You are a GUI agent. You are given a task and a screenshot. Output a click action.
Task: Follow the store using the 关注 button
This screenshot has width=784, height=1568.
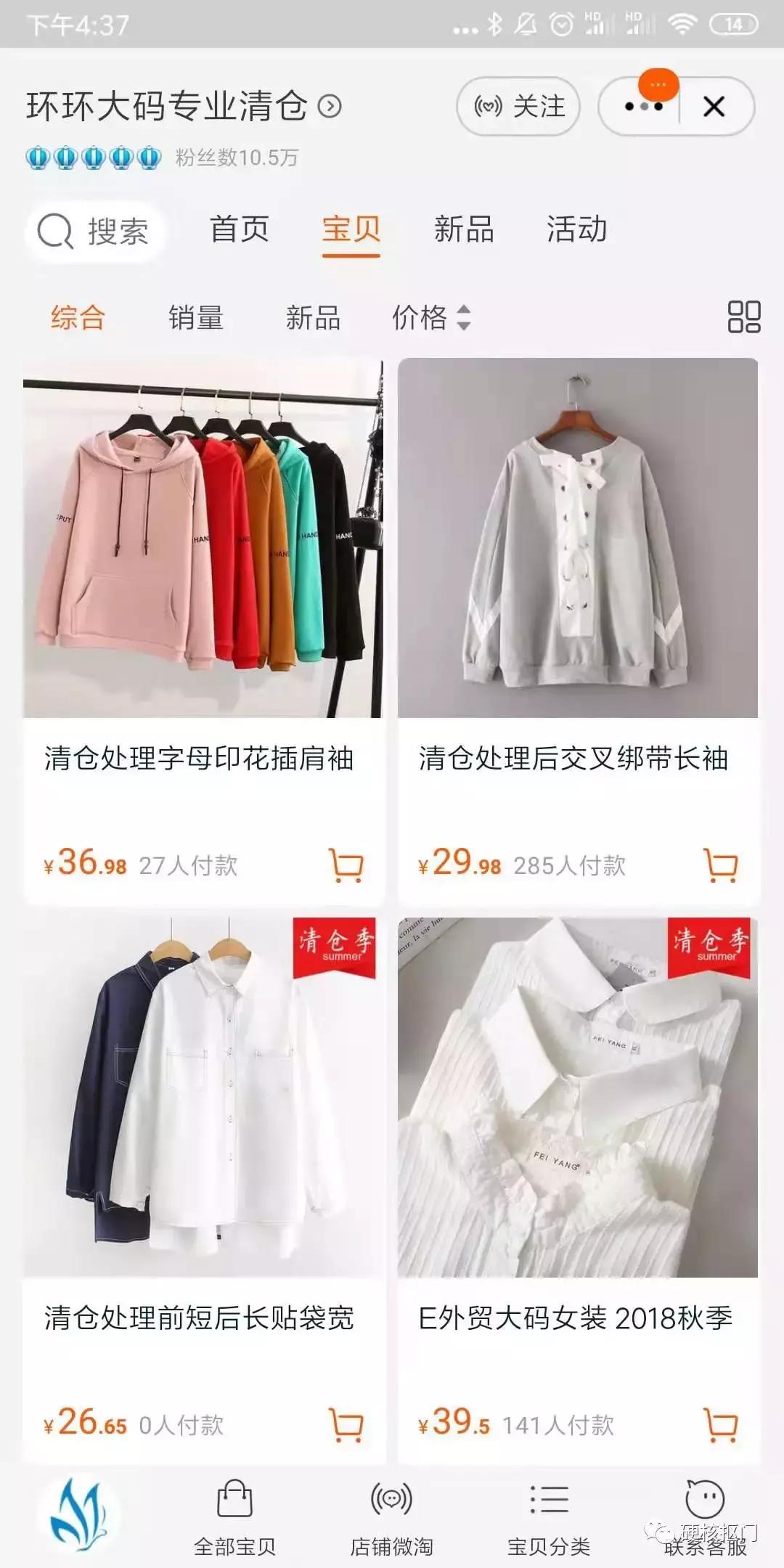[x=517, y=106]
